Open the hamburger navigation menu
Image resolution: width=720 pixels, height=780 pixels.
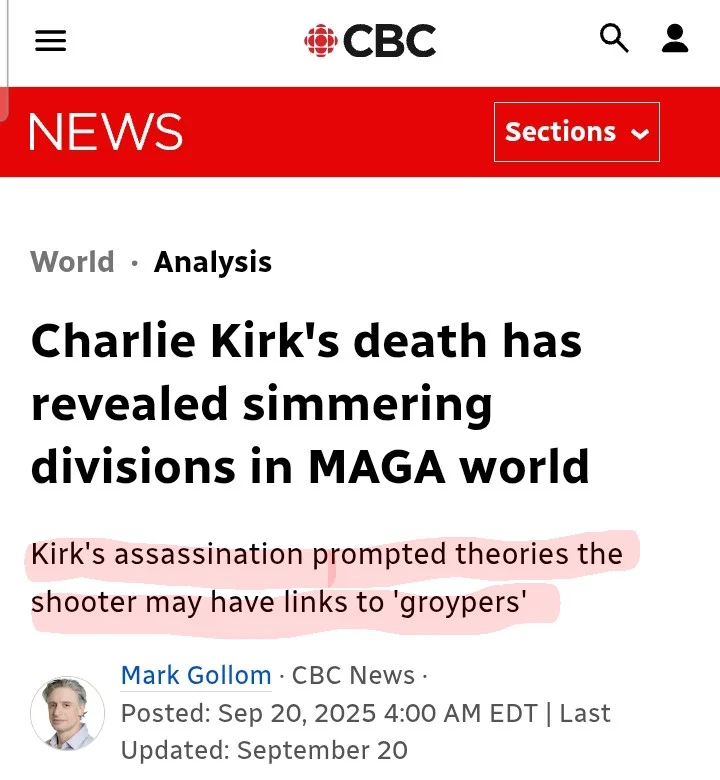(50, 40)
